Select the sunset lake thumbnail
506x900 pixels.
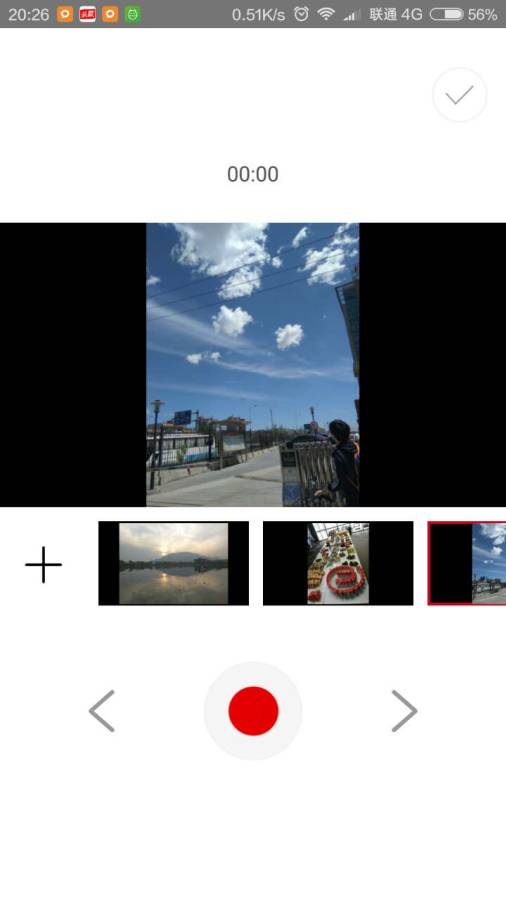(173, 563)
